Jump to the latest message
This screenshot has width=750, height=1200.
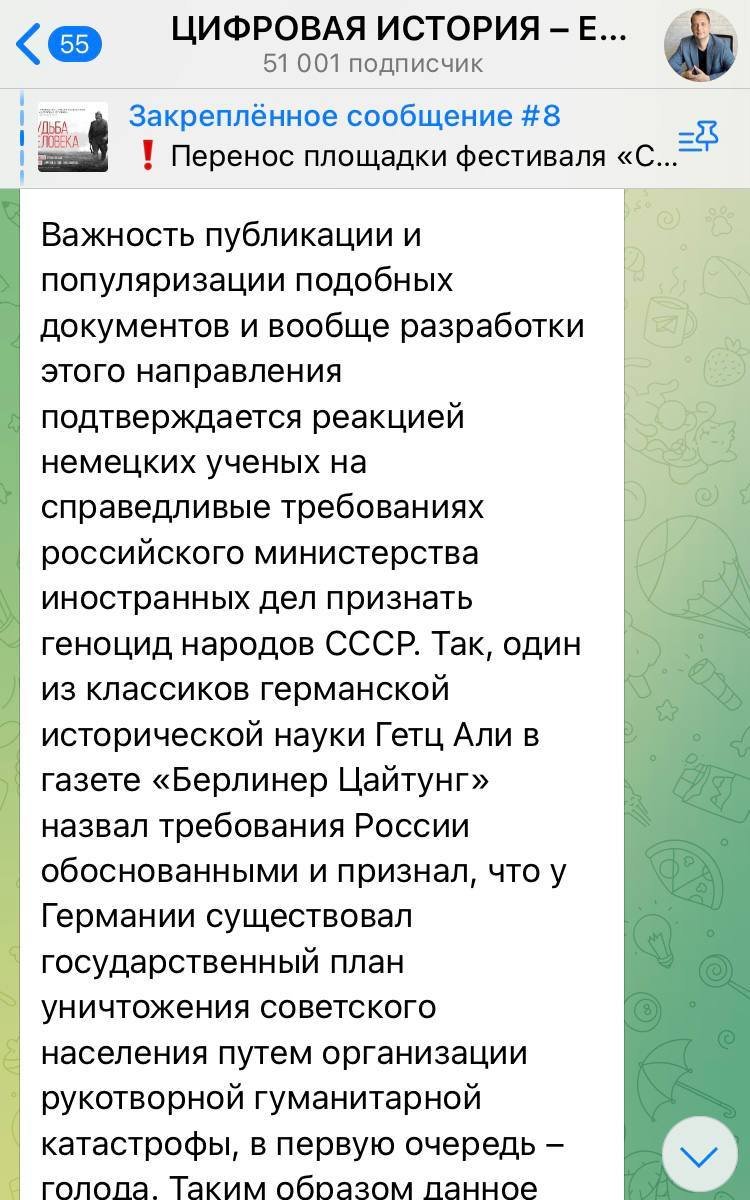click(699, 1154)
